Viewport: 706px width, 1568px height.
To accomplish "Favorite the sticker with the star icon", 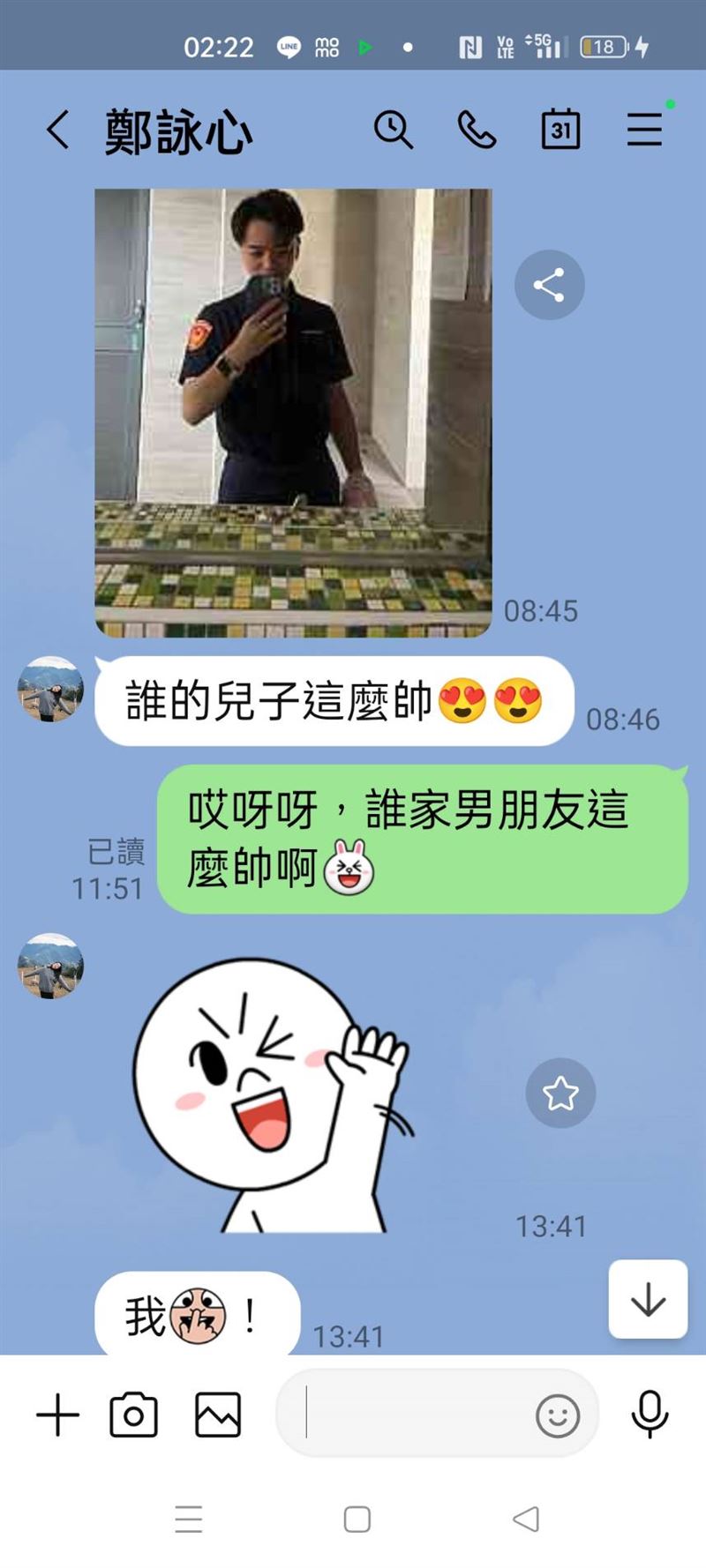I will (x=560, y=1094).
